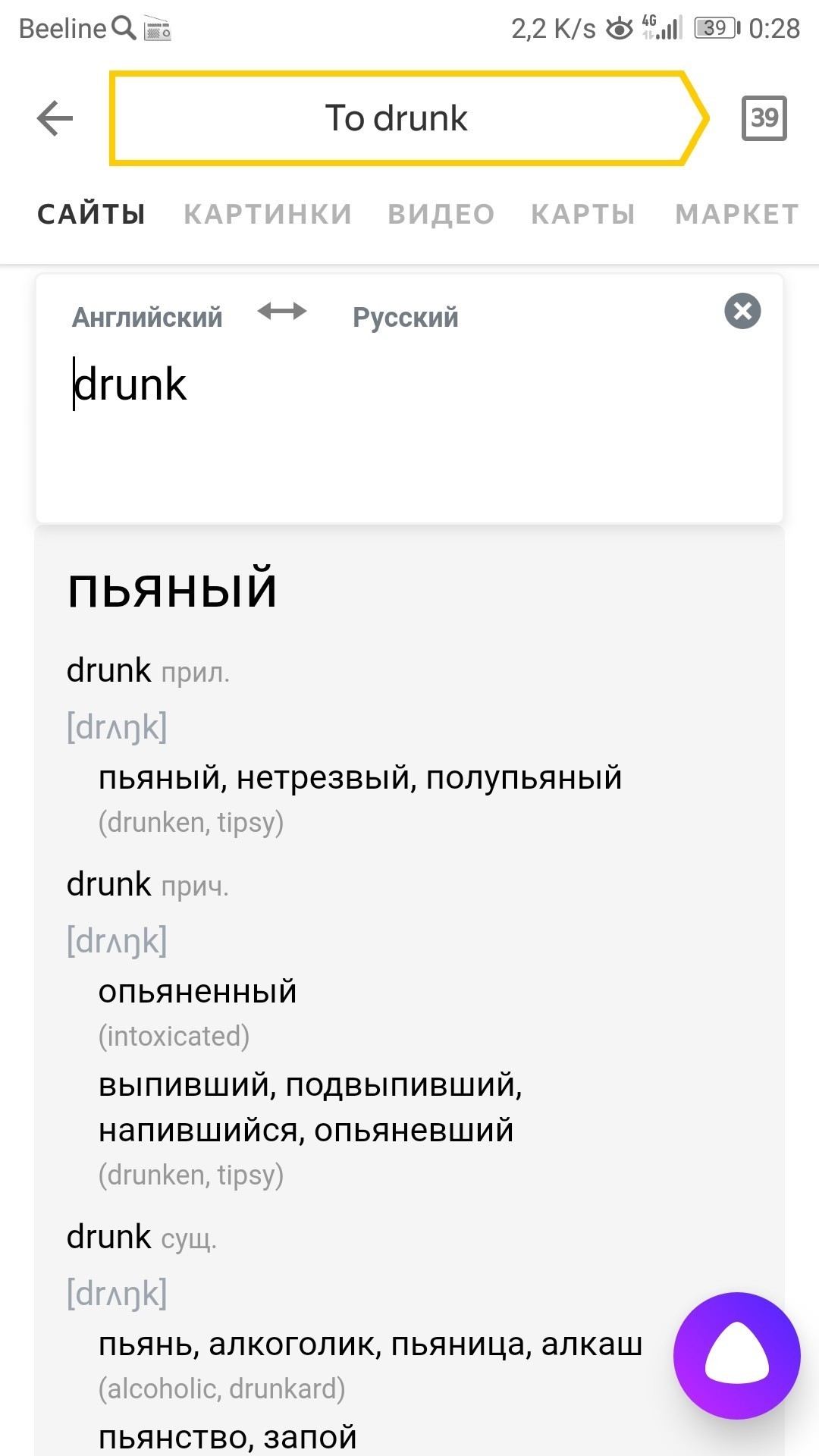
Task: Open the tabs counter showing 39
Action: pyautogui.click(x=764, y=118)
